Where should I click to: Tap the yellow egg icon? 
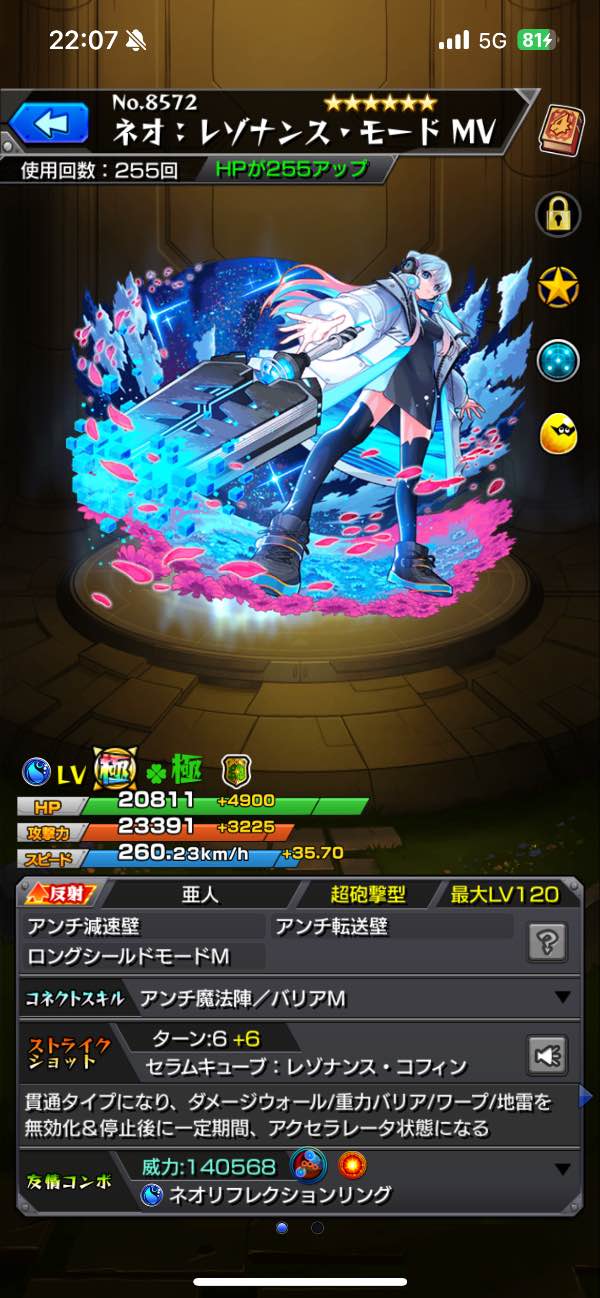coord(558,434)
